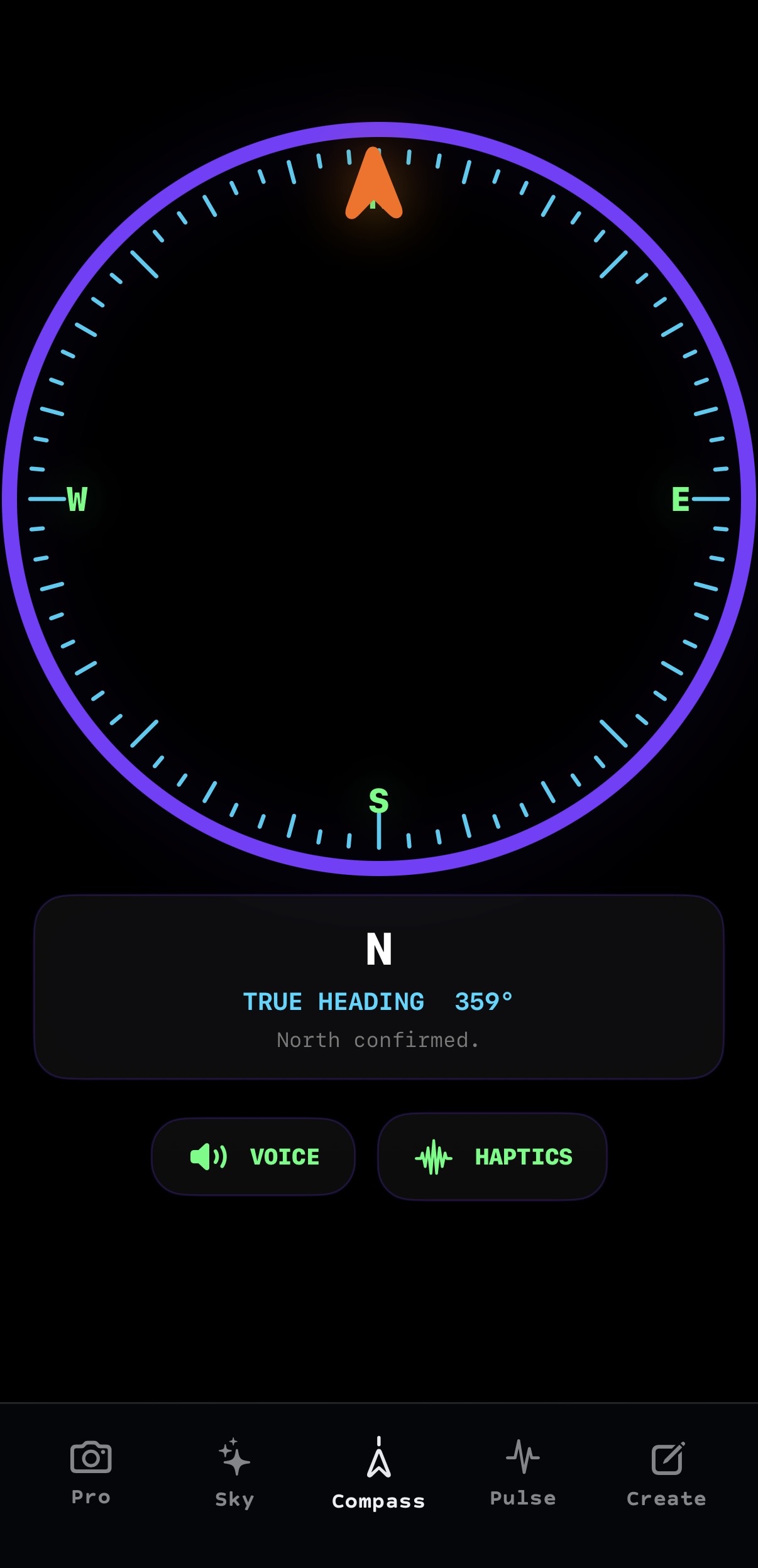Go to the Pulse tab
This screenshot has height=1568, width=758.
click(523, 1472)
